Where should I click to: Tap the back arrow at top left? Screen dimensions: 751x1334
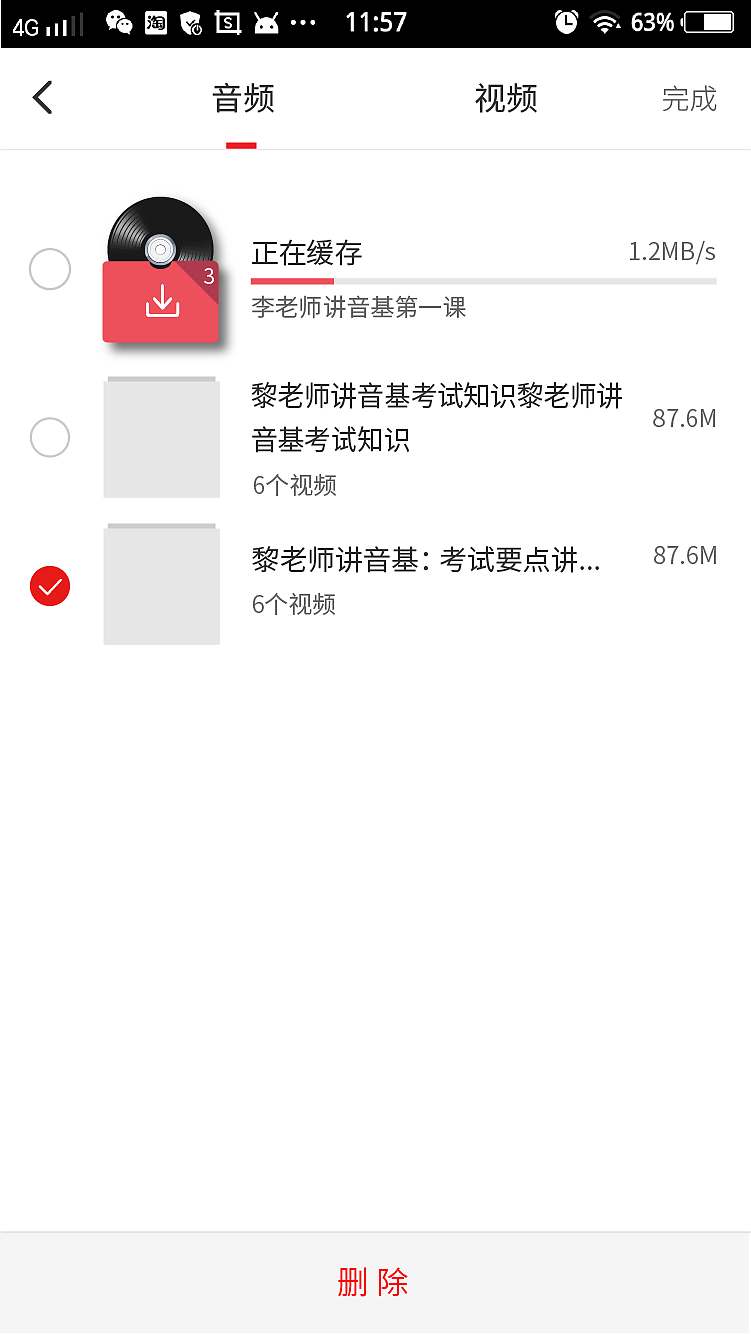coord(42,97)
